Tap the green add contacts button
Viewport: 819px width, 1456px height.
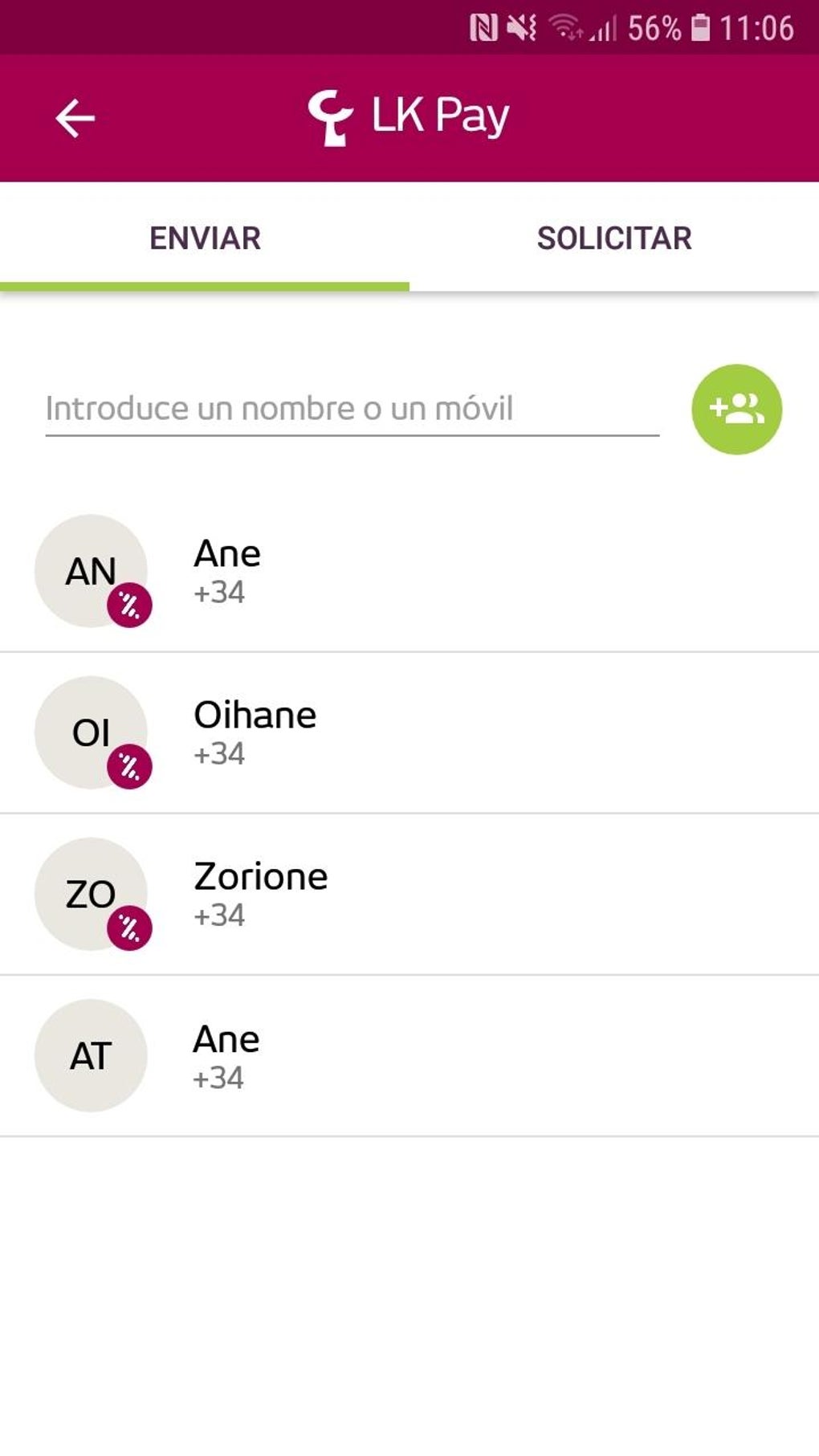pos(736,410)
